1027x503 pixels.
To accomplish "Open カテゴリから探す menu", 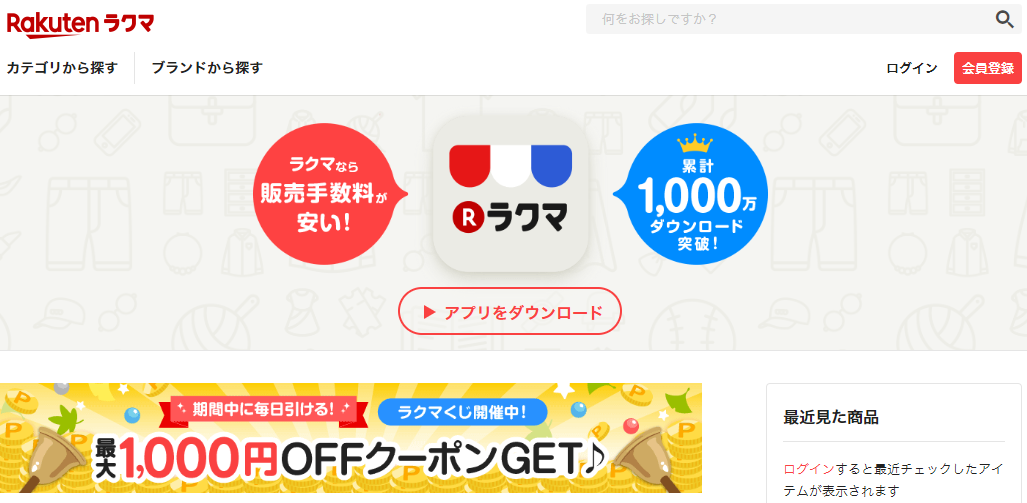I will [62, 68].
